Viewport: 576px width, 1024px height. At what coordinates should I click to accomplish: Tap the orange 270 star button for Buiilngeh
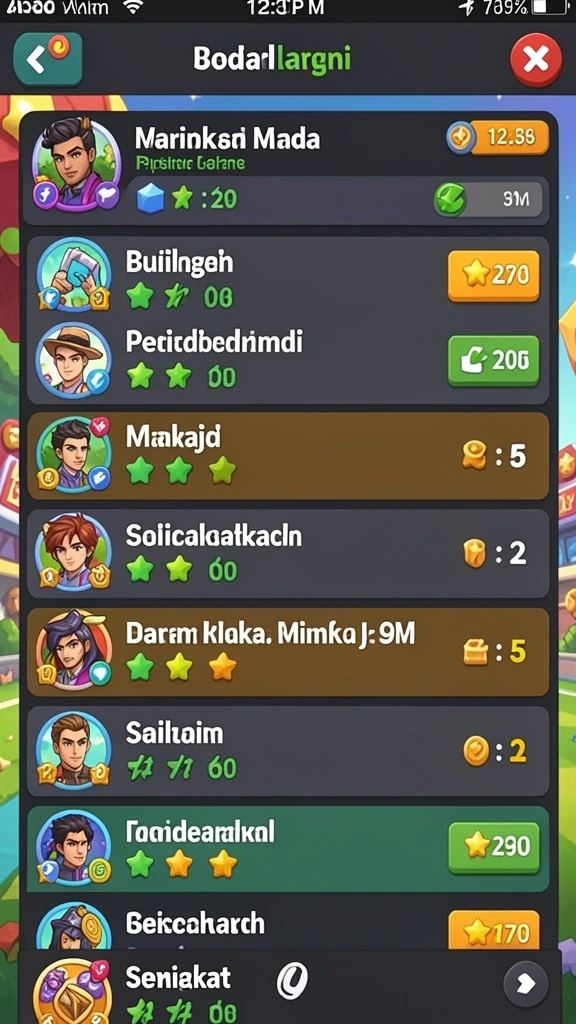(494, 276)
